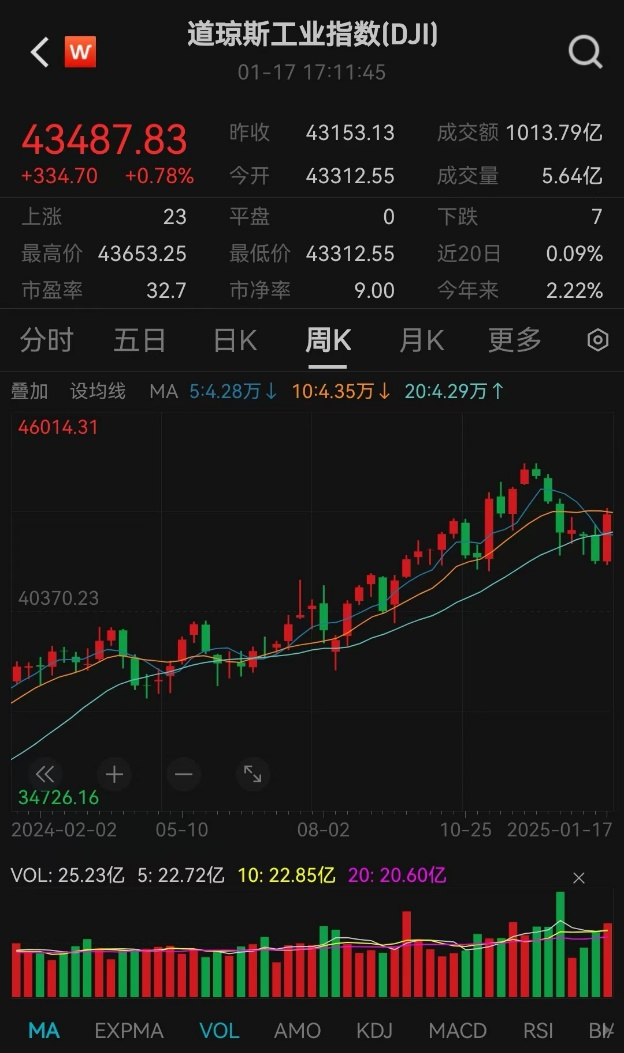Viewport: 624px width, 1053px height.
Task: Zoom in the chart with plus button
Action: coord(114,774)
